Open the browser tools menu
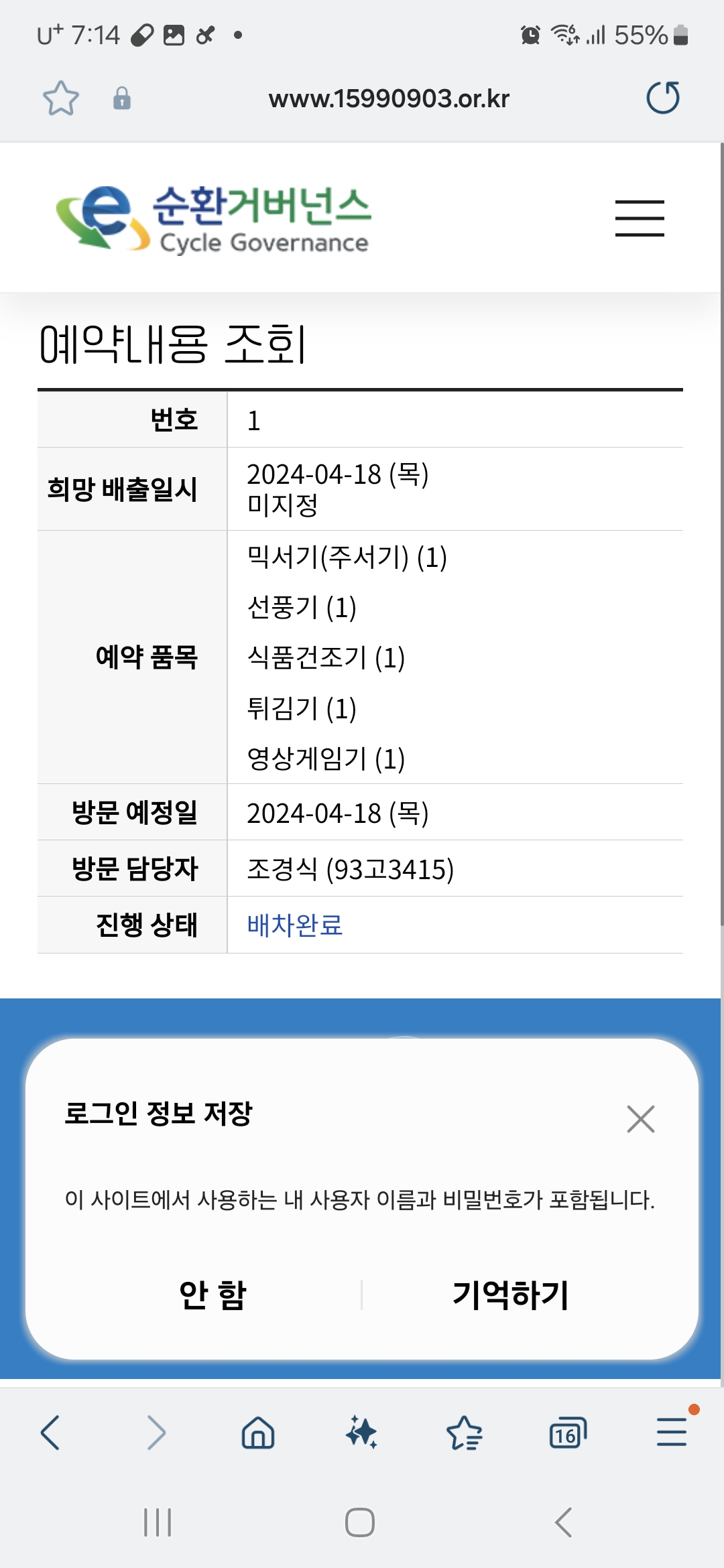The height and width of the screenshot is (1568, 724). (671, 1433)
